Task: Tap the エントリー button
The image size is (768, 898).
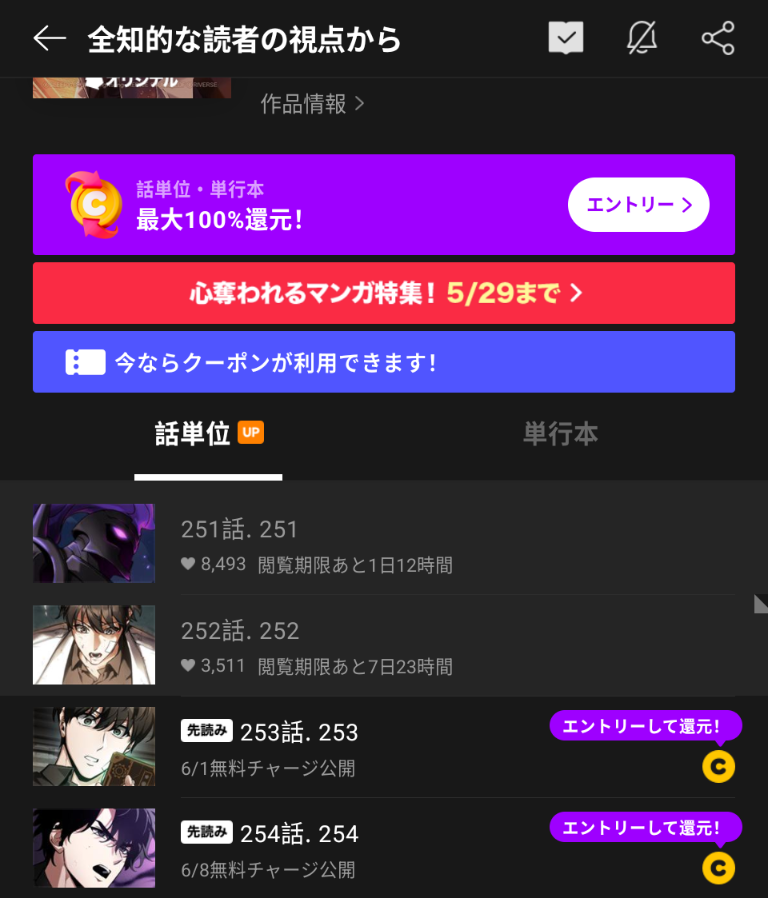Action: click(638, 205)
